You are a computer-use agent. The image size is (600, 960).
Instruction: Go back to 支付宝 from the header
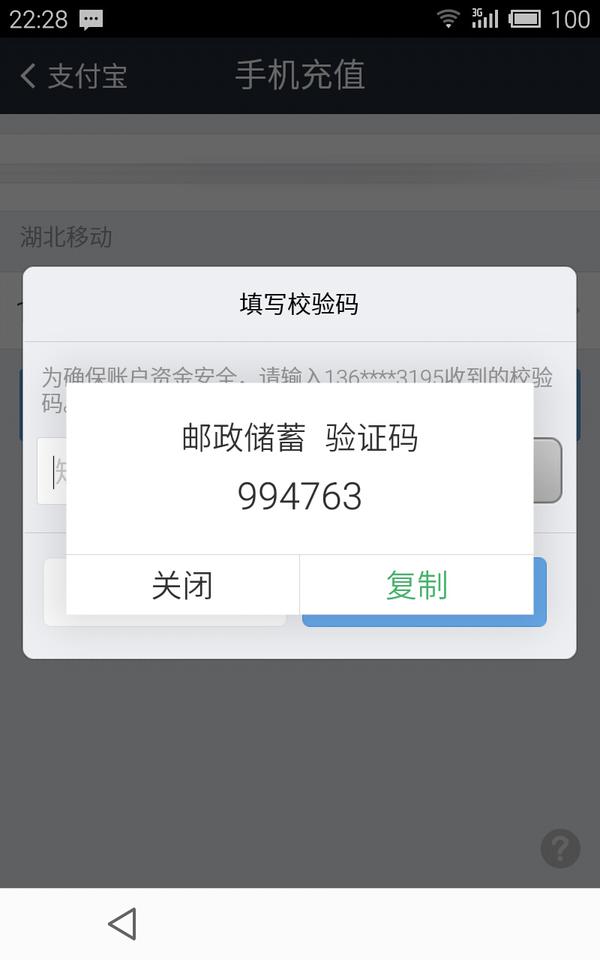tap(74, 76)
